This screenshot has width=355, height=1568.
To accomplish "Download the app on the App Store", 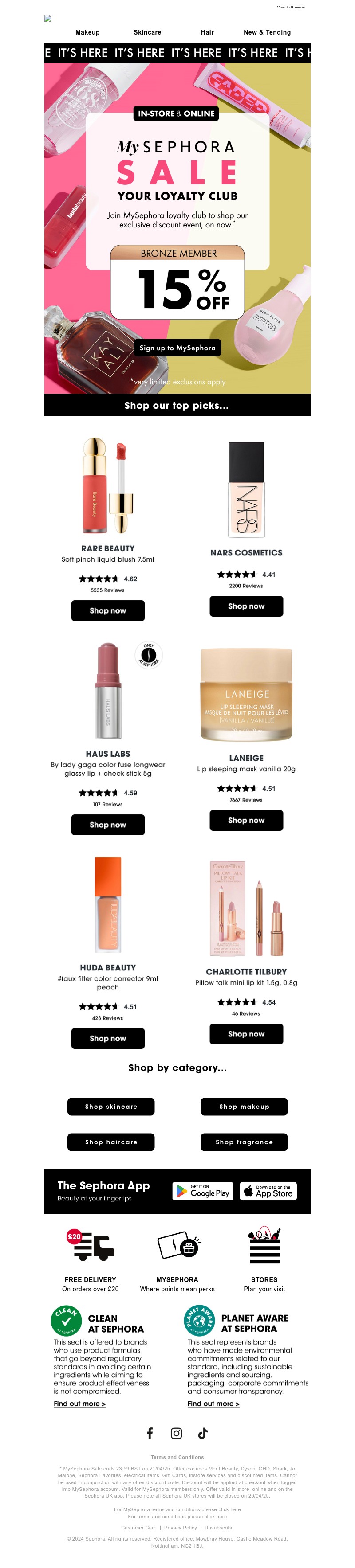I will click(x=268, y=1191).
